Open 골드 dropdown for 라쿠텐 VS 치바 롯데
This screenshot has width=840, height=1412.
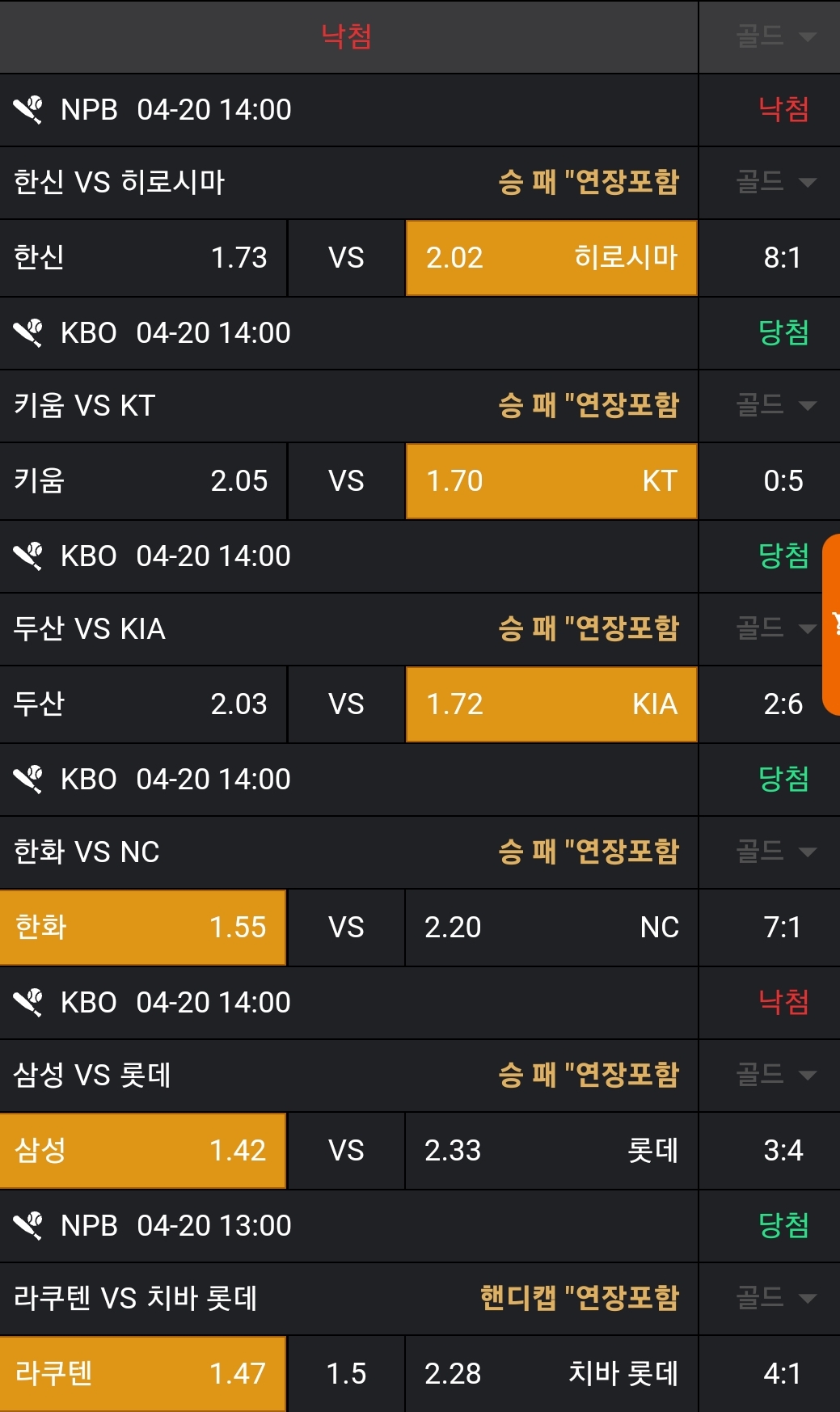click(x=775, y=1298)
